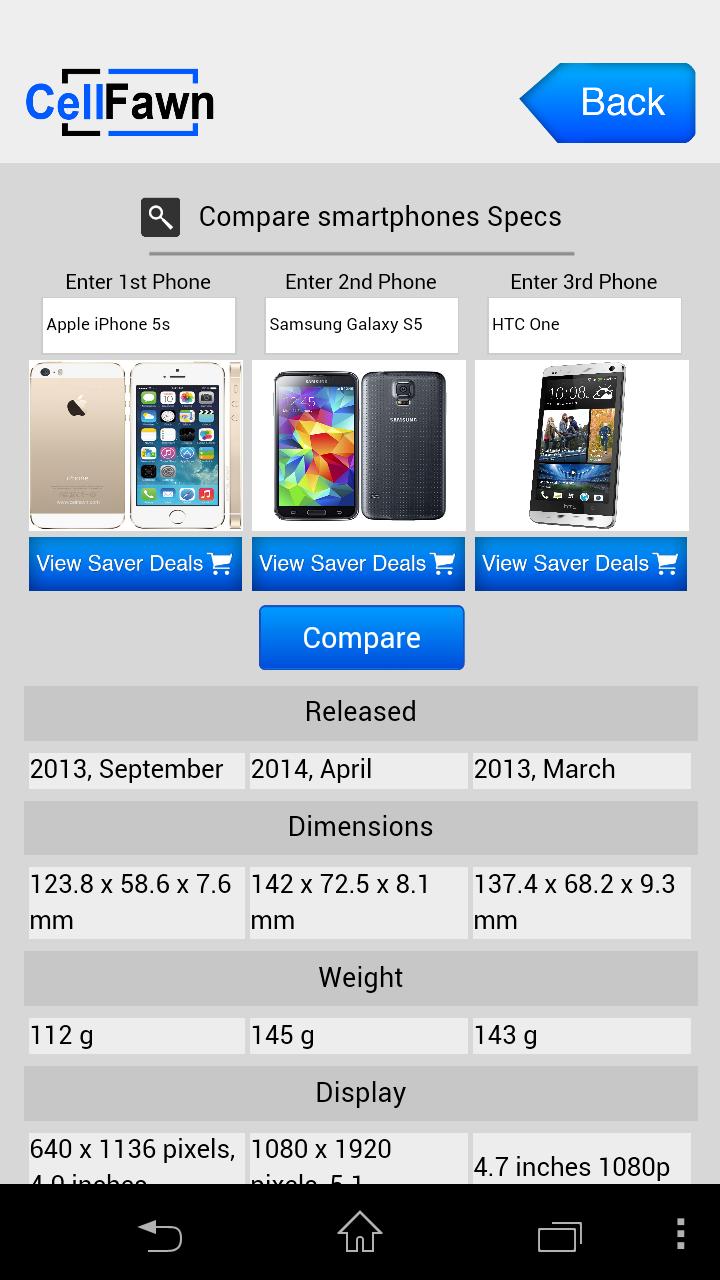The width and height of the screenshot is (720, 1280).
Task: Click the Apple iPhone 5s product image
Action: pyautogui.click(x=135, y=446)
